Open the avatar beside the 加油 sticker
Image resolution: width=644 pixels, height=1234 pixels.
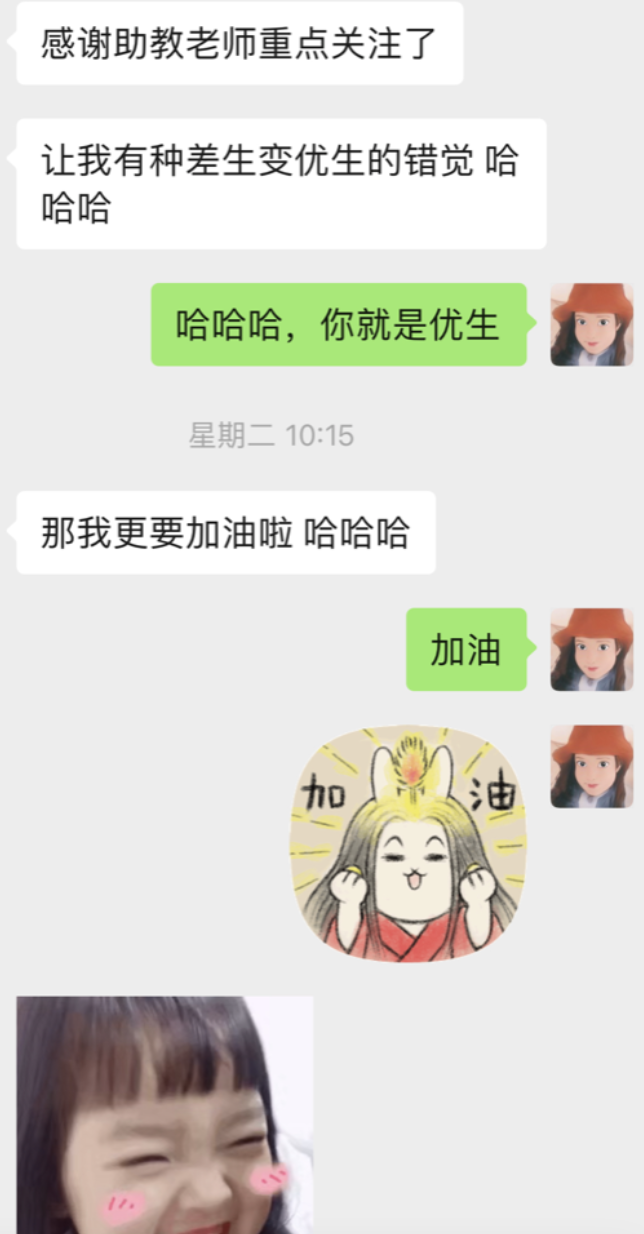592,766
